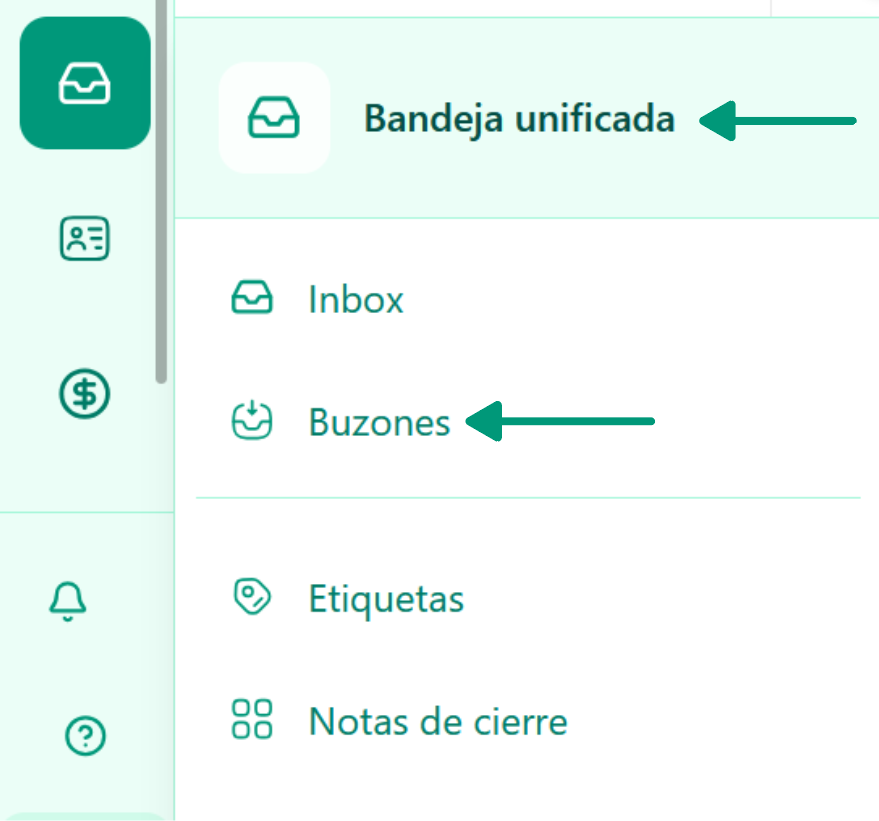Select Inbox in the menu
Image resolution: width=879 pixels, height=821 pixels.
(355, 300)
